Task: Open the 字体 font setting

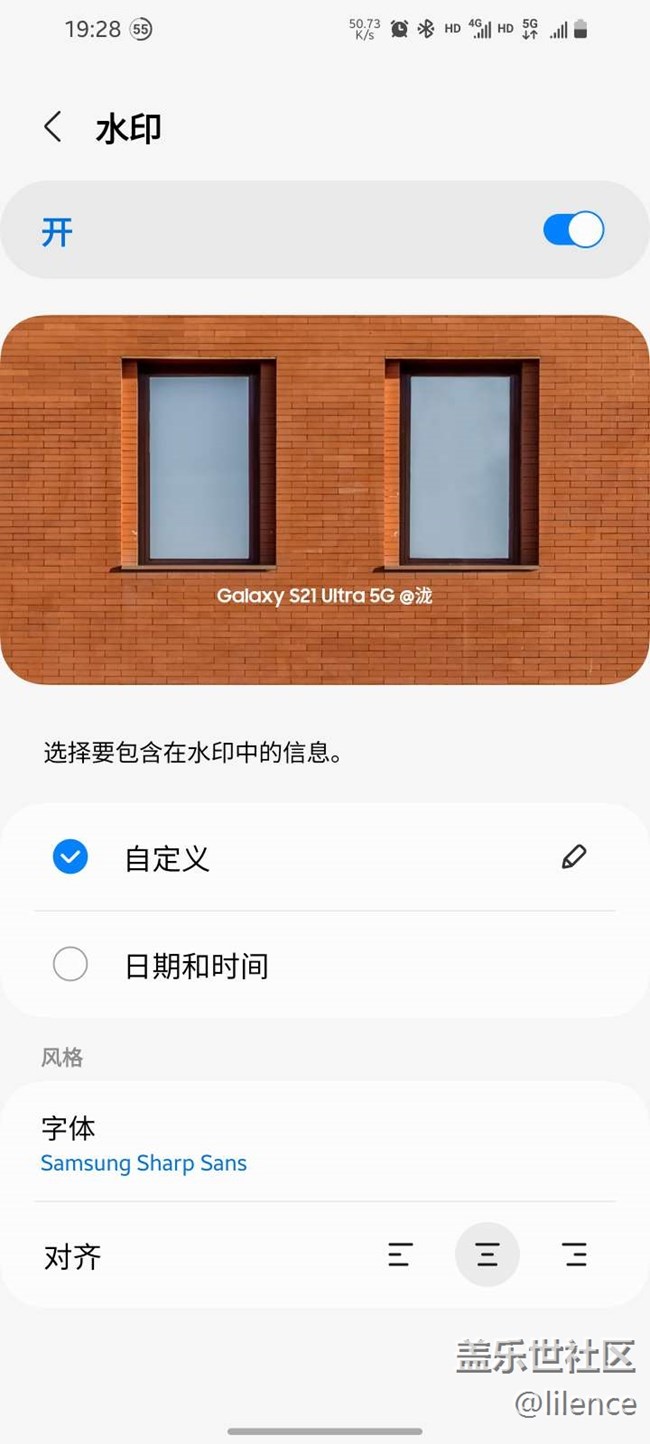Action: 144,1144
